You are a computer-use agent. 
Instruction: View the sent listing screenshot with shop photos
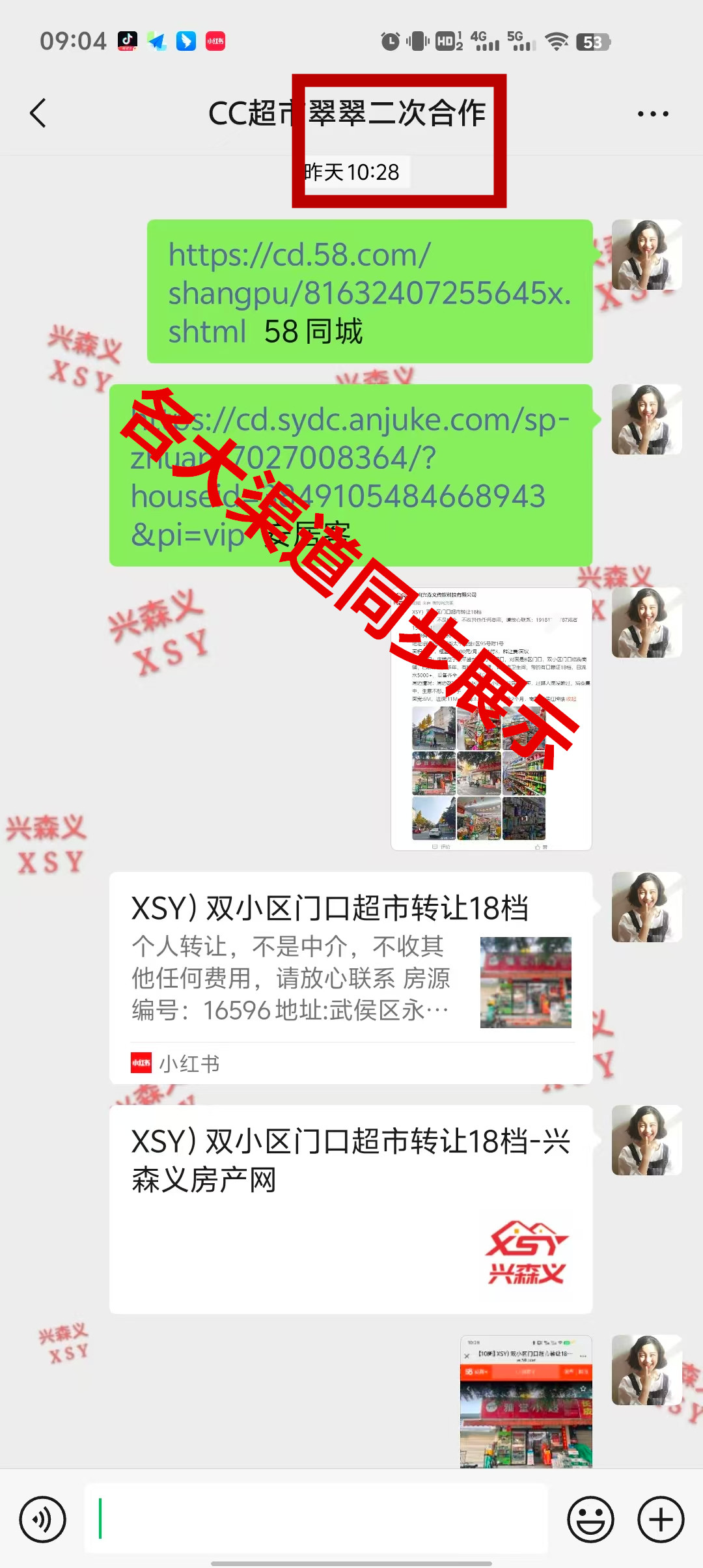click(491, 719)
